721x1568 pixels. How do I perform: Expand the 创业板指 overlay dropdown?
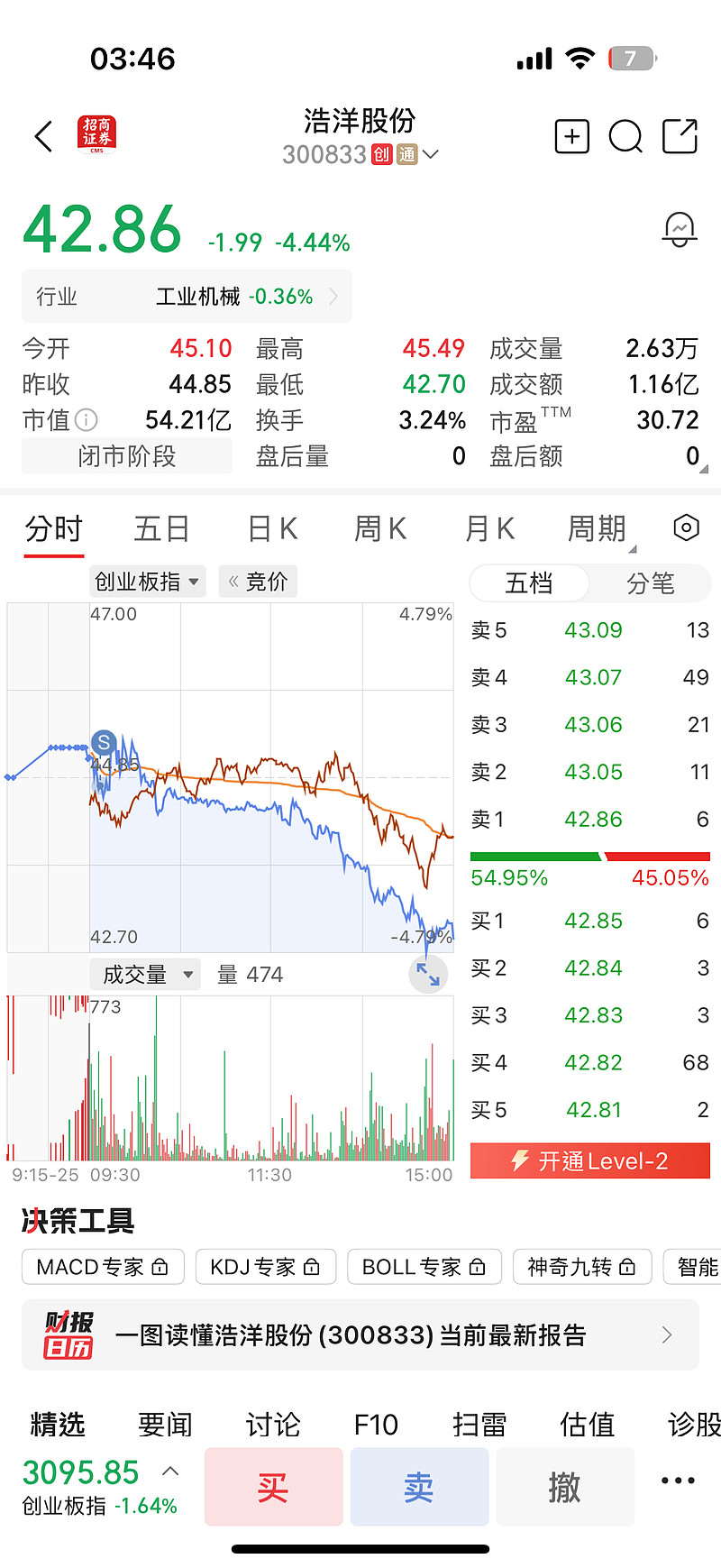pyautogui.click(x=148, y=582)
